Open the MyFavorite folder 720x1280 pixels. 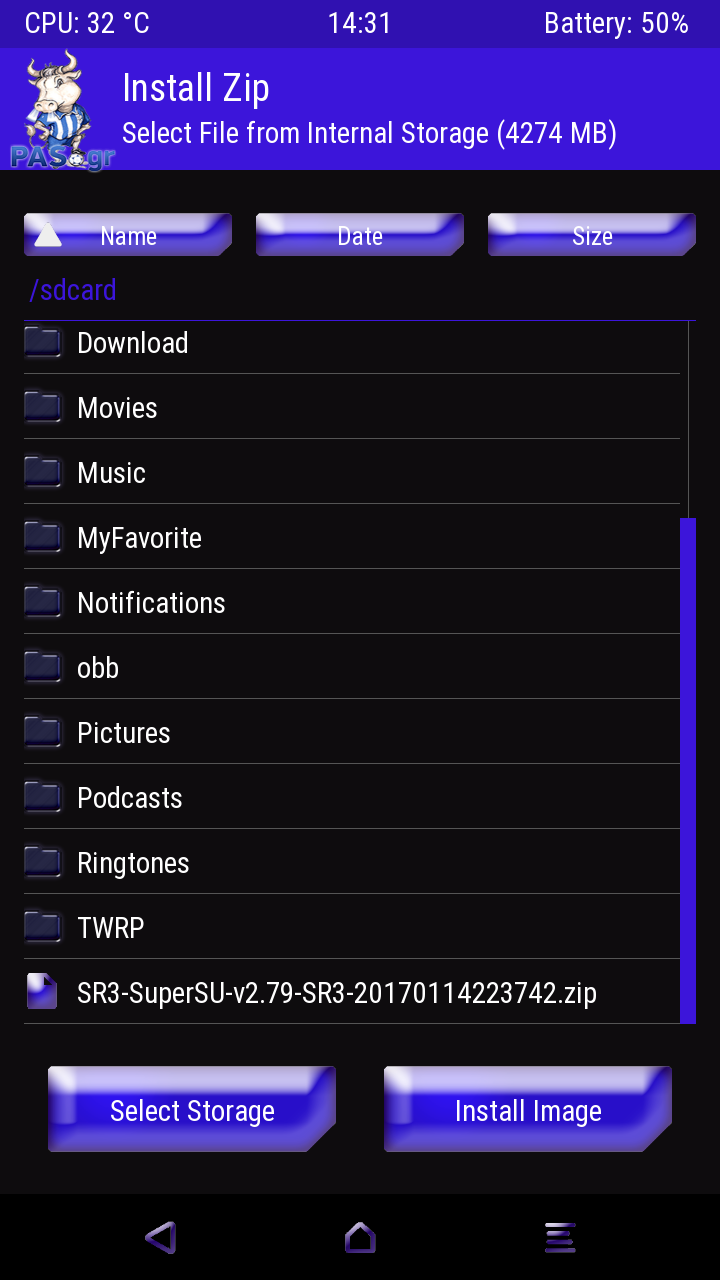click(x=139, y=538)
